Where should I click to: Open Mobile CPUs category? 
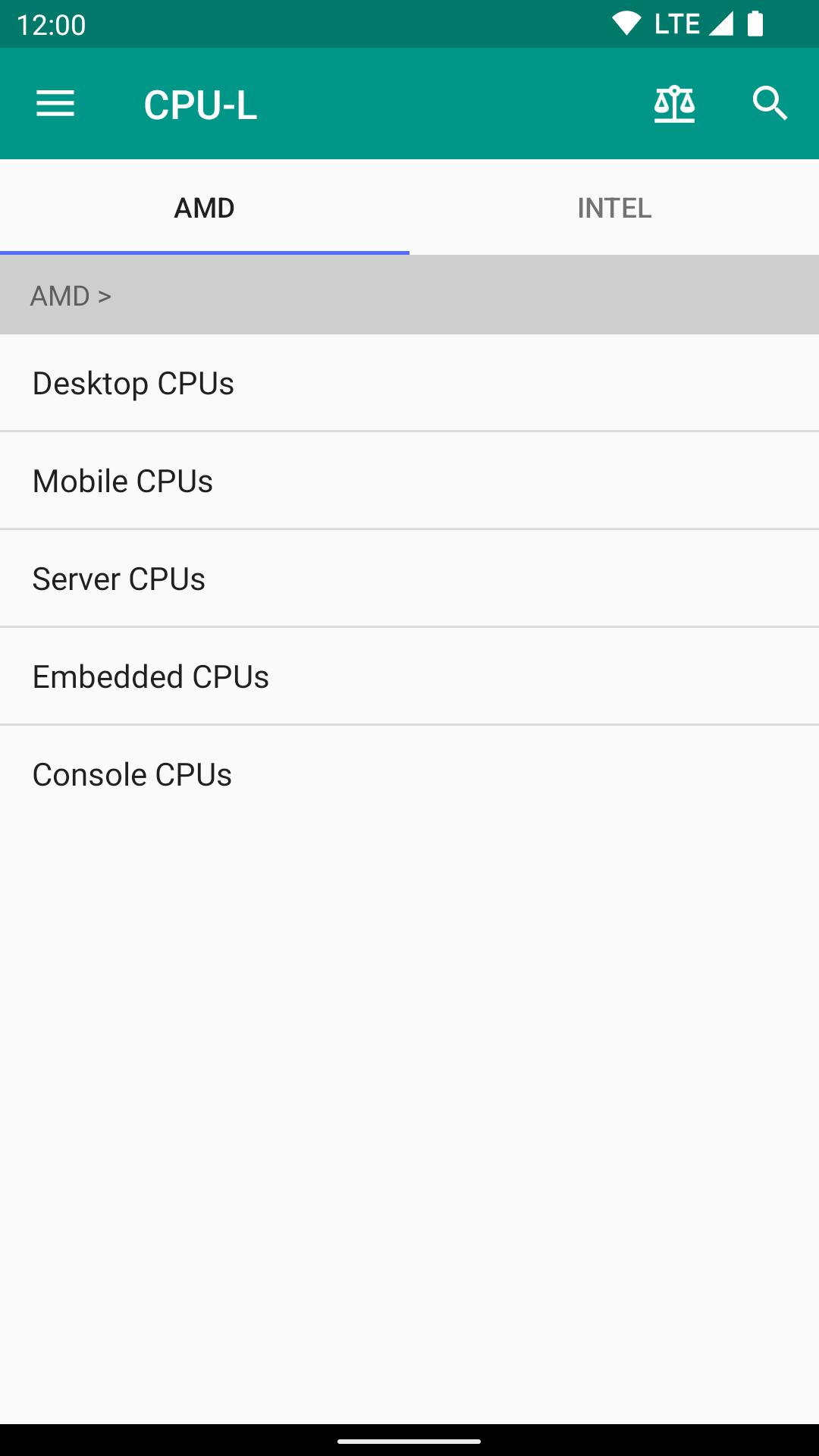(409, 481)
